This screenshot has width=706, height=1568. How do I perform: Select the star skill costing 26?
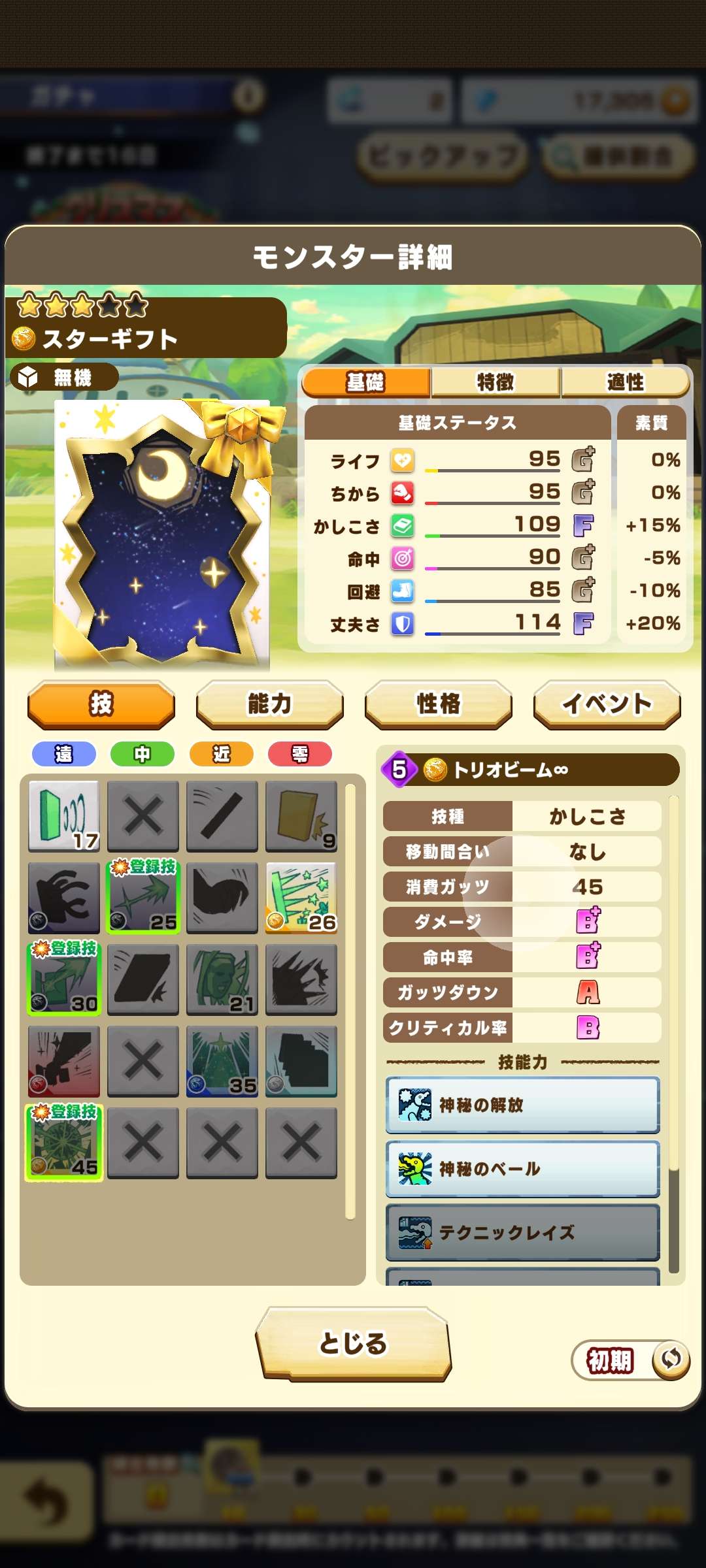pos(301,897)
